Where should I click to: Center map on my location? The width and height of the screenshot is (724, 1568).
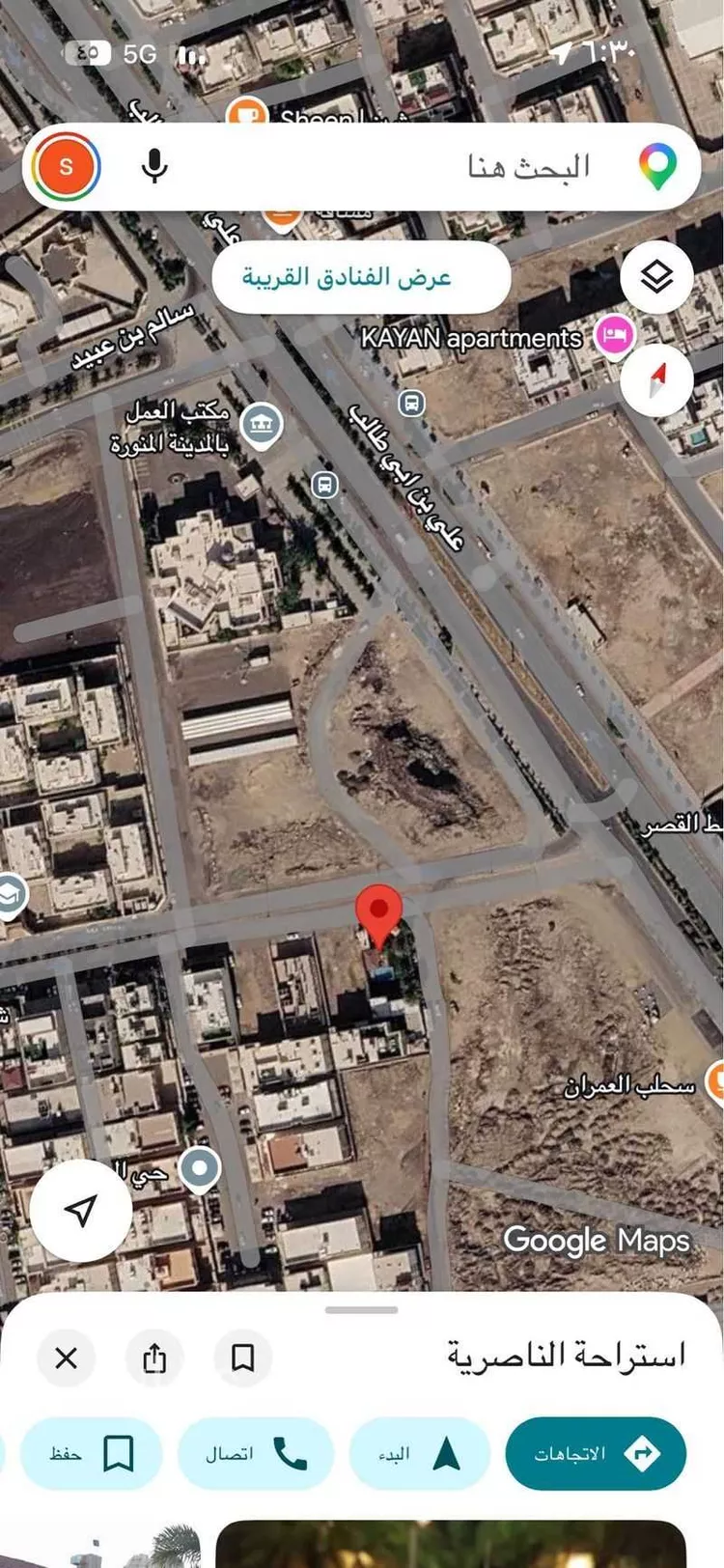coord(81,1211)
